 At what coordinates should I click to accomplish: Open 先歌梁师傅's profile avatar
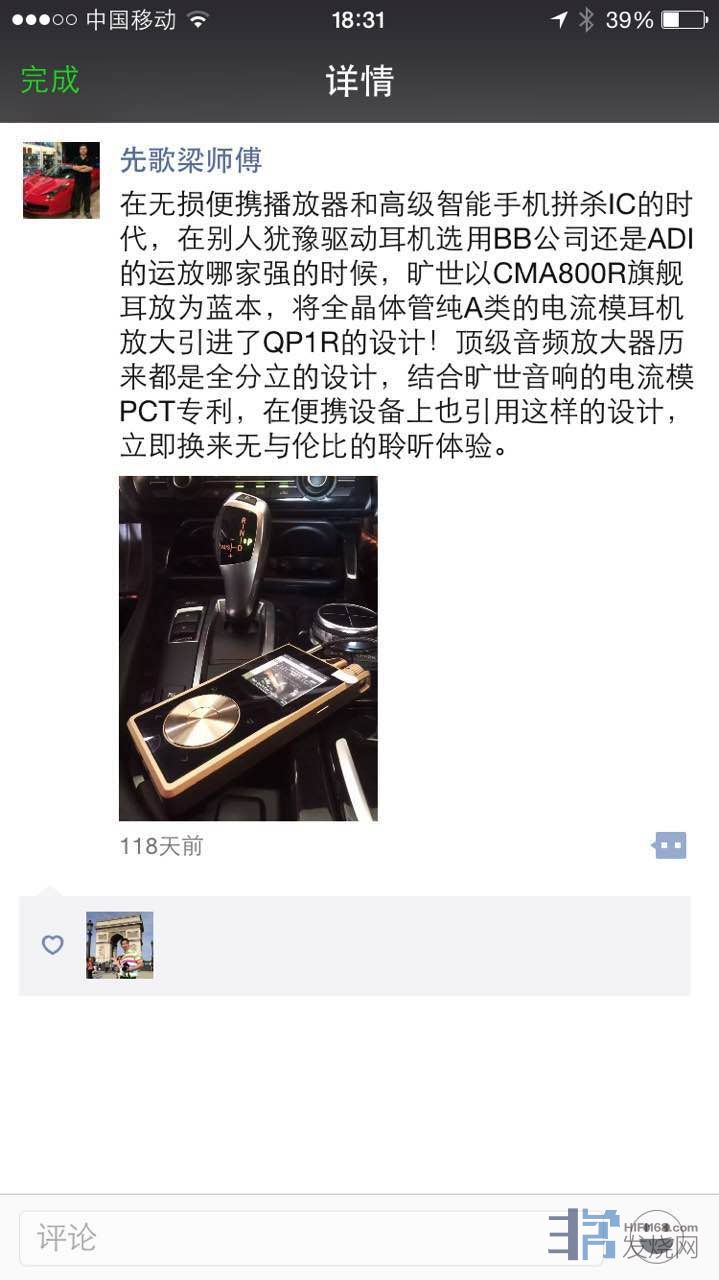61,180
